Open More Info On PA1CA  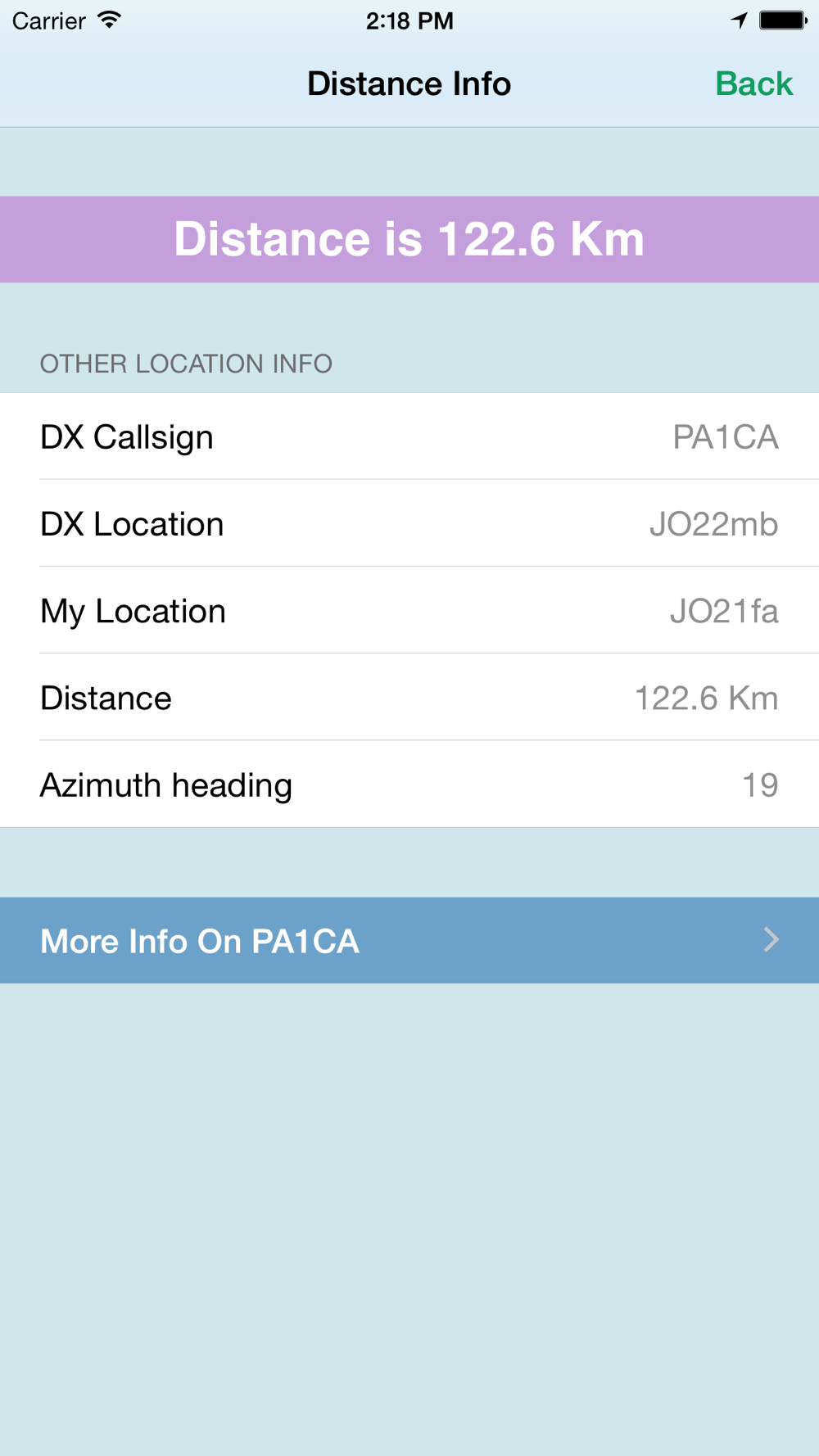[x=409, y=940]
